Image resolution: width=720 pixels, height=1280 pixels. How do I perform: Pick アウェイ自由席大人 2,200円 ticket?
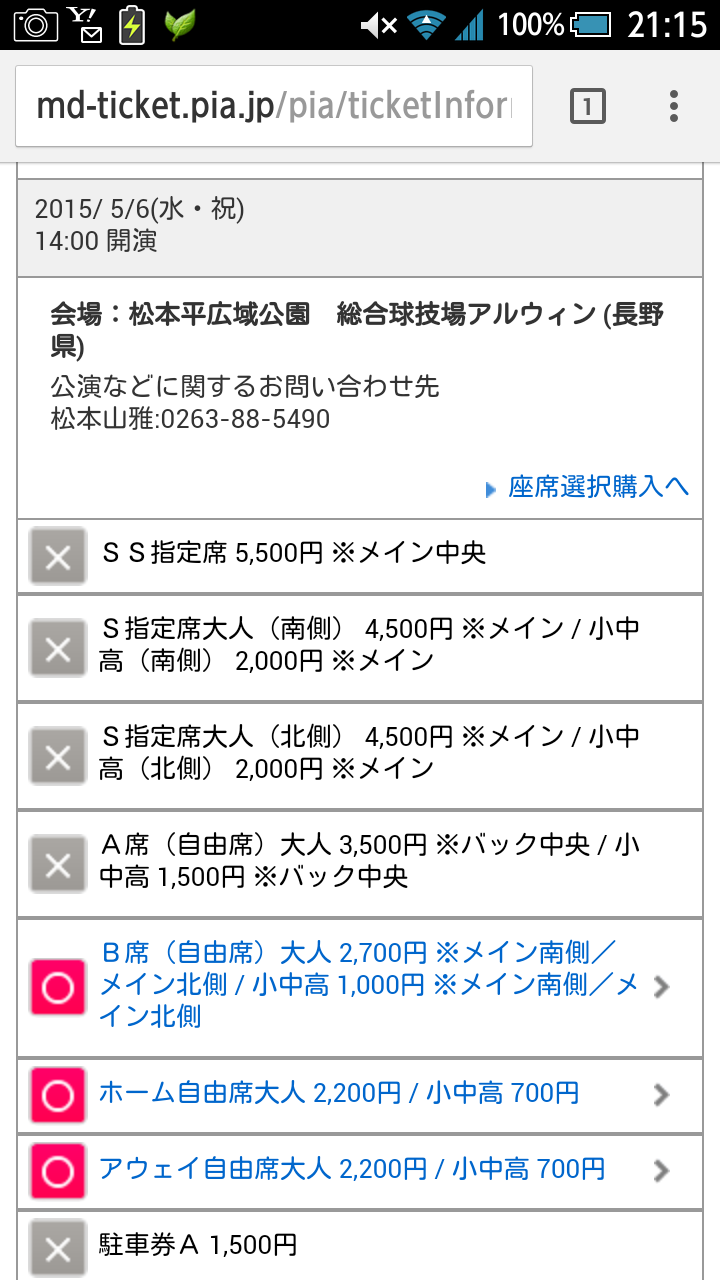[360, 1171]
